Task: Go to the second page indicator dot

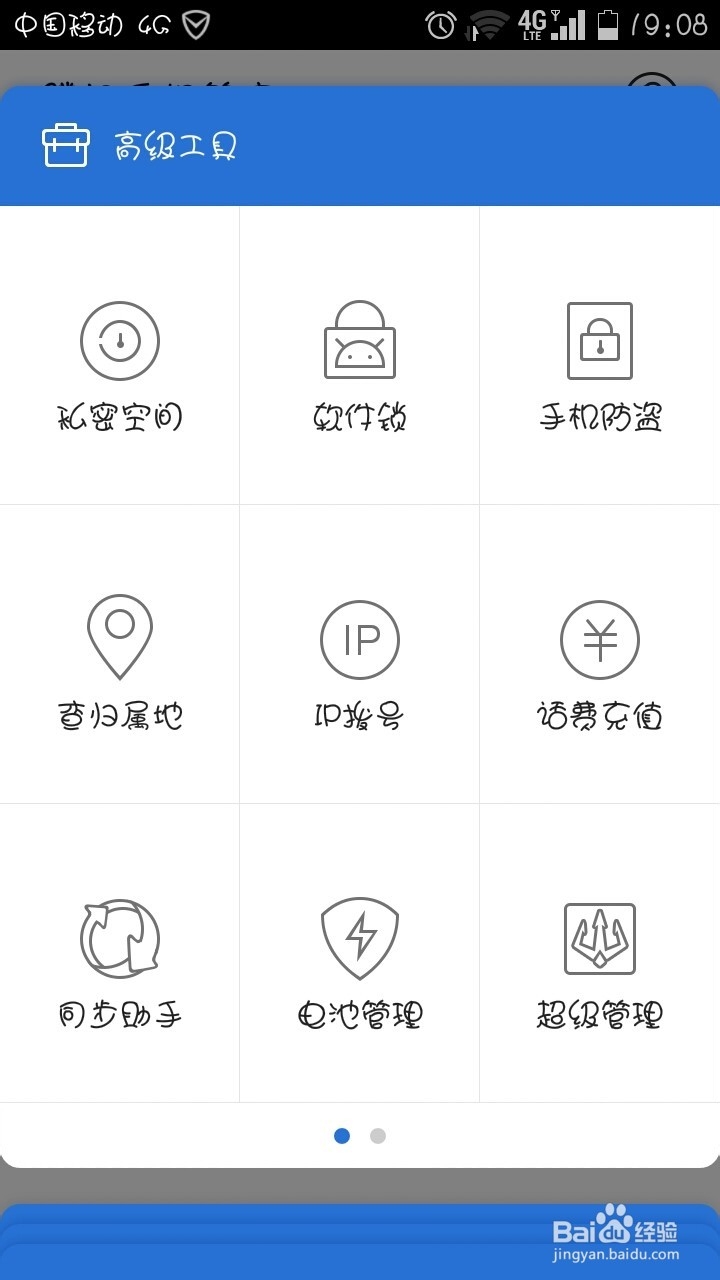Action: (378, 1136)
